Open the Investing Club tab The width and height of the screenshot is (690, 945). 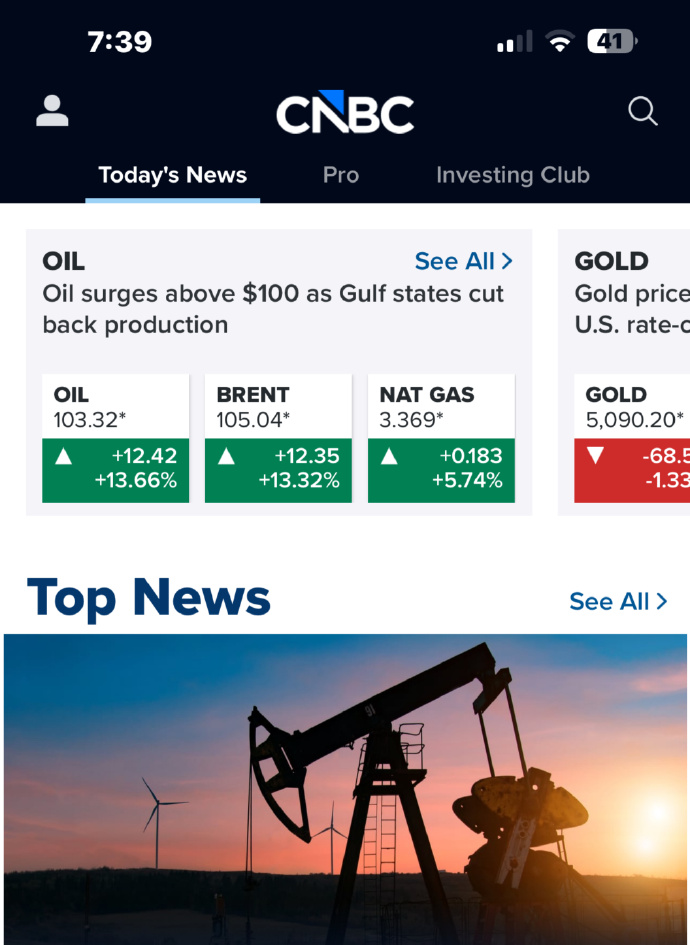[512, 175]
